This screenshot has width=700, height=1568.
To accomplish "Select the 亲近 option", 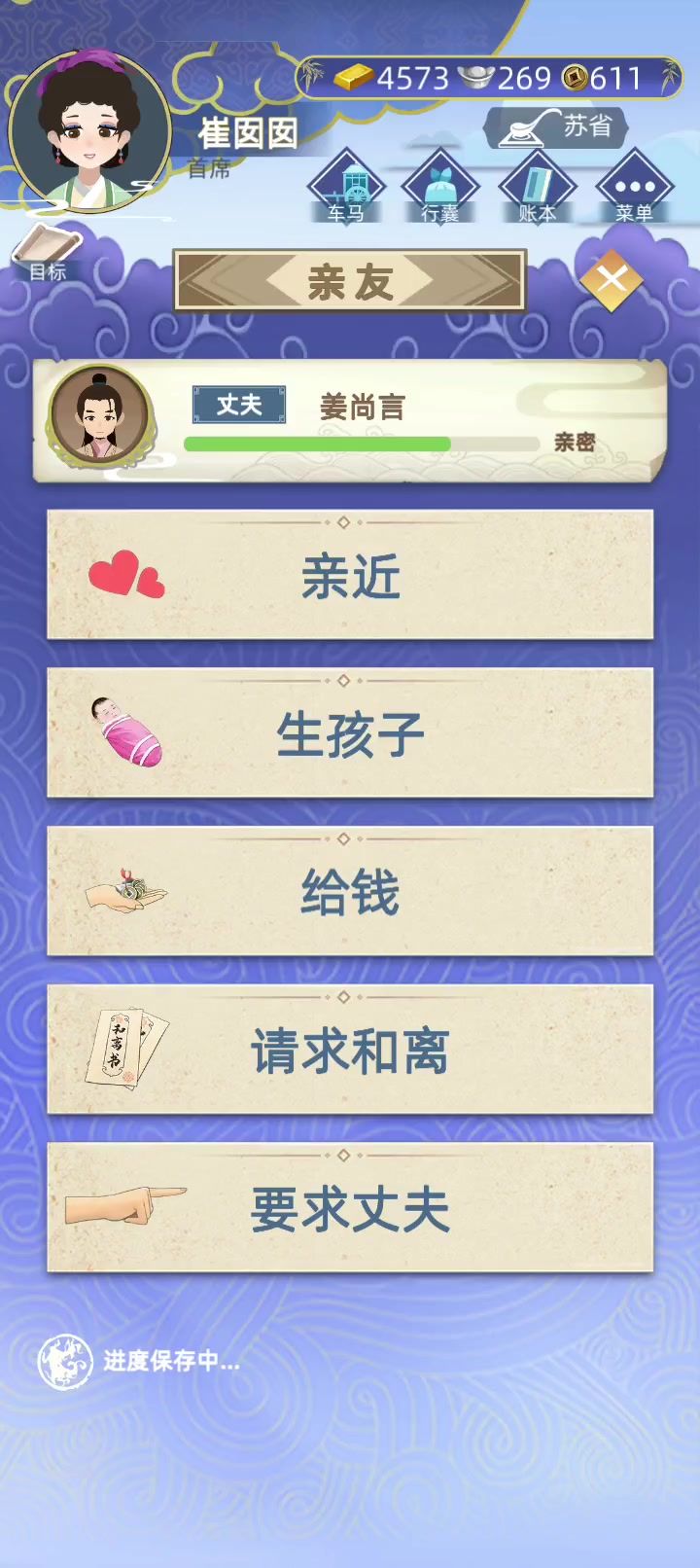I will 350,576.
